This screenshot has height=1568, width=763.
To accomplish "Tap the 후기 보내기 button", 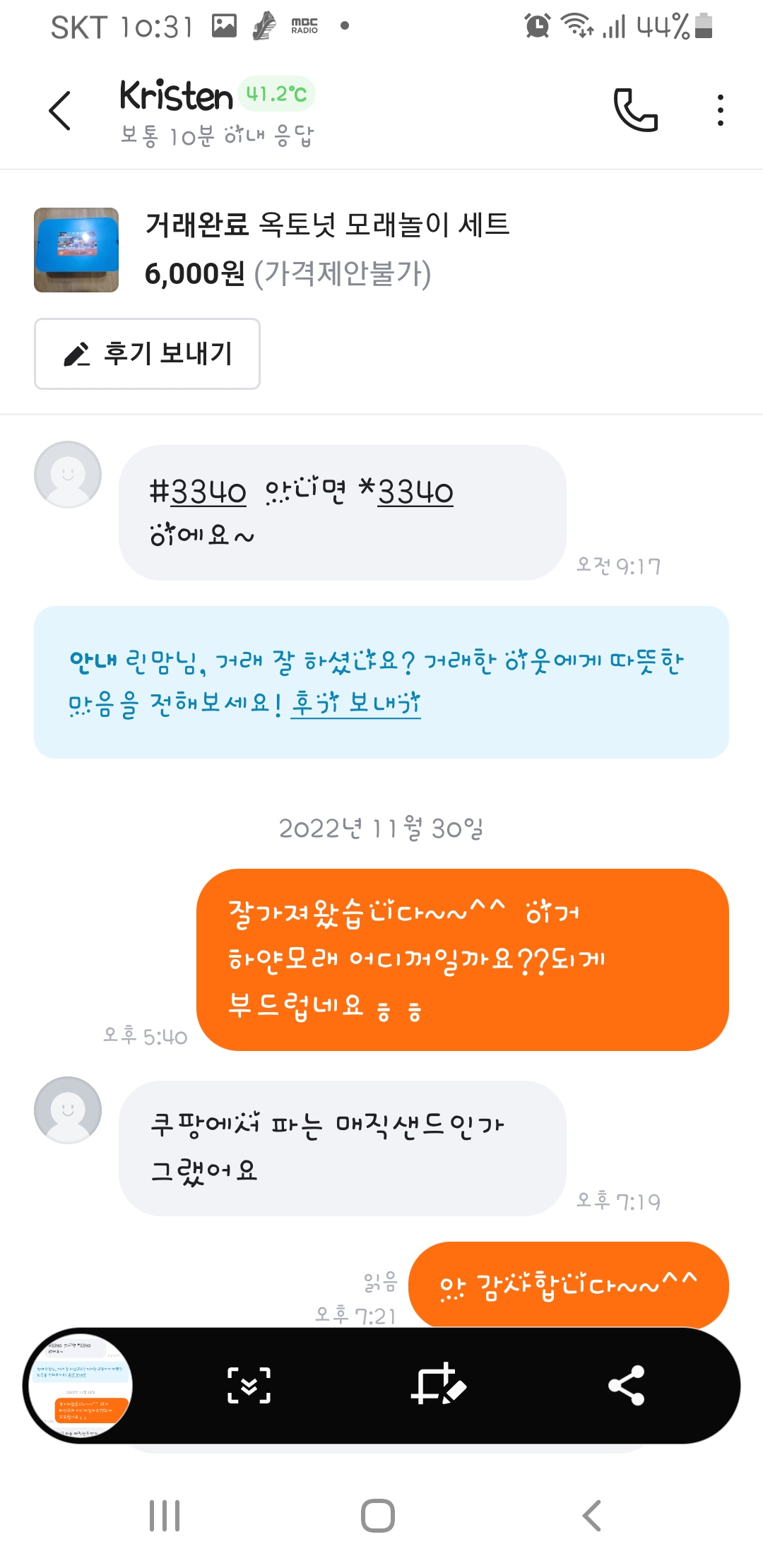I will pyautogui.click(x=147, y=354).
